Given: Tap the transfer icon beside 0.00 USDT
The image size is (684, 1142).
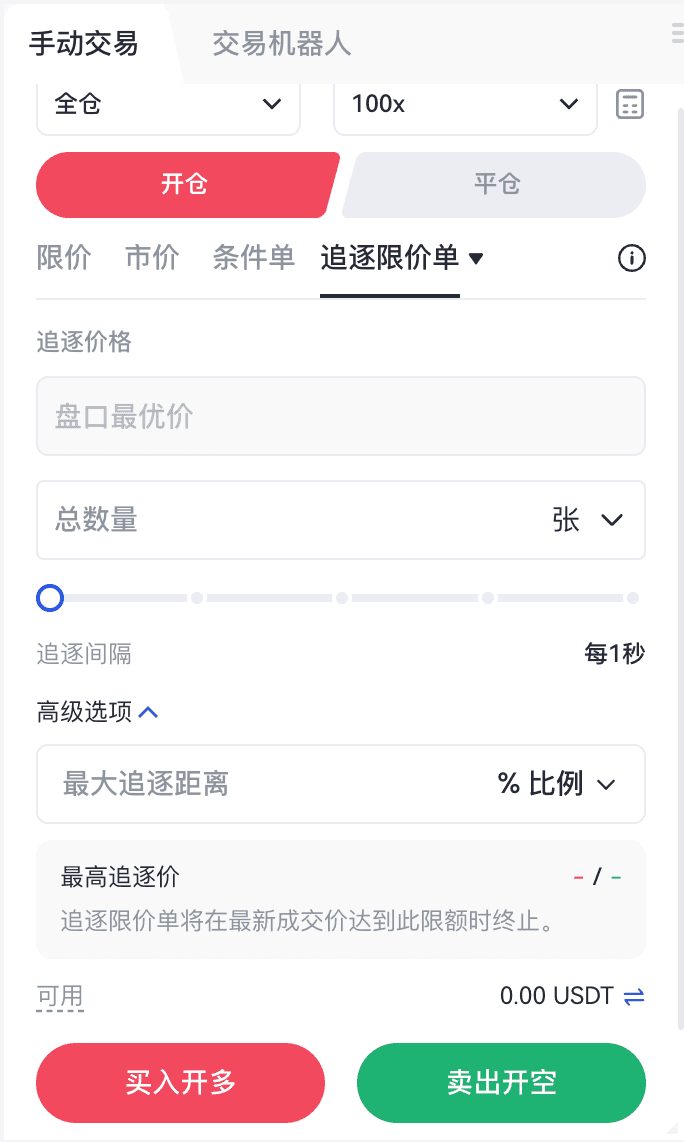Looking at the screenshot, I should pos(634,996).
